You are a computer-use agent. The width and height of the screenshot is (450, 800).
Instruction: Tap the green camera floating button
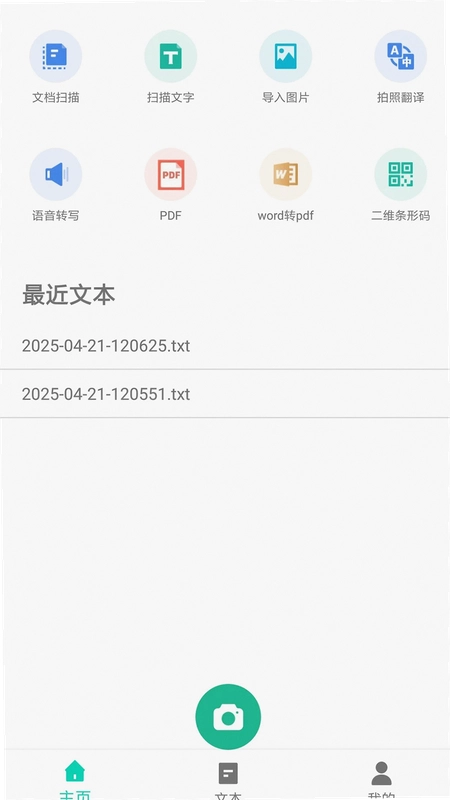(228, 717)
